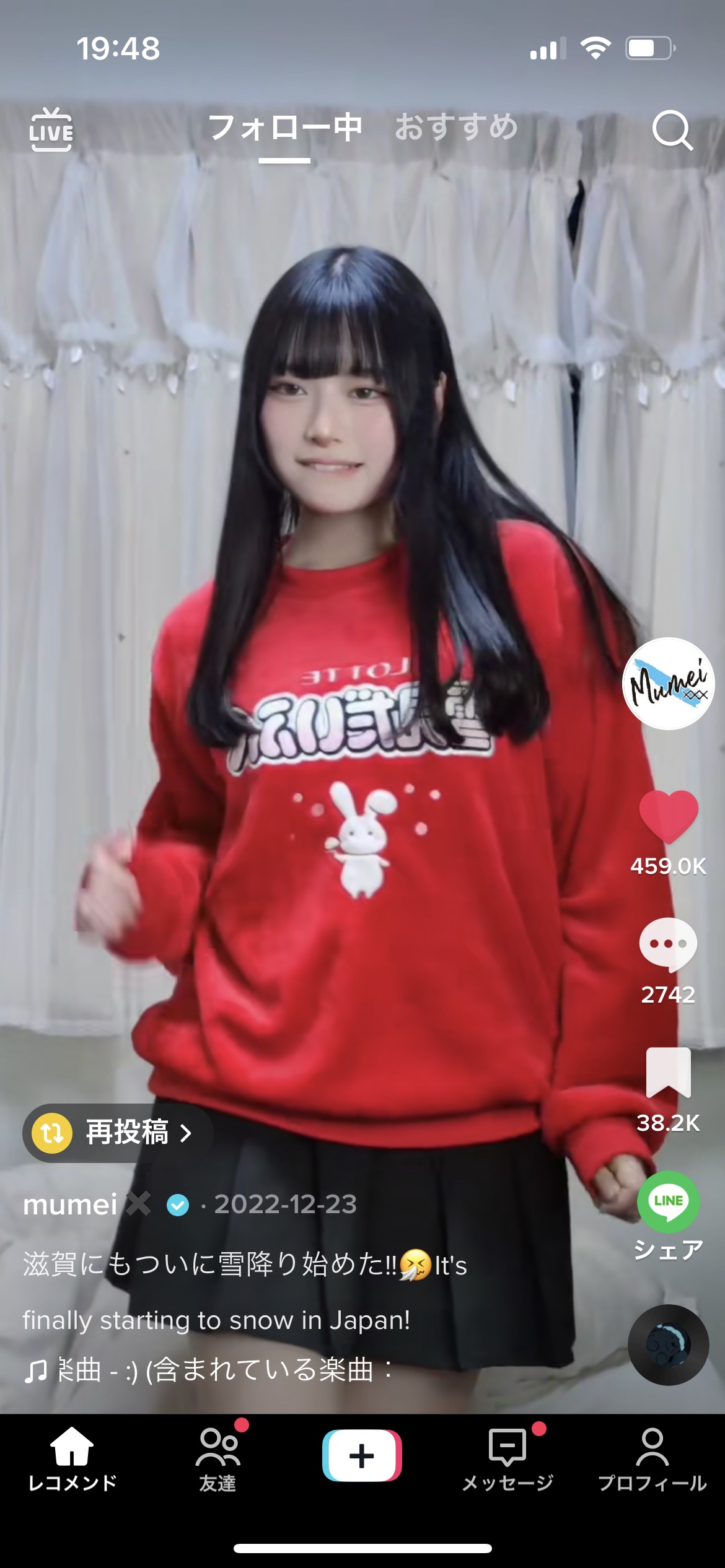This screenshot has height=1568, width=725.
Task: Open the spinning music disc
Action: (x=668, y=1345)
